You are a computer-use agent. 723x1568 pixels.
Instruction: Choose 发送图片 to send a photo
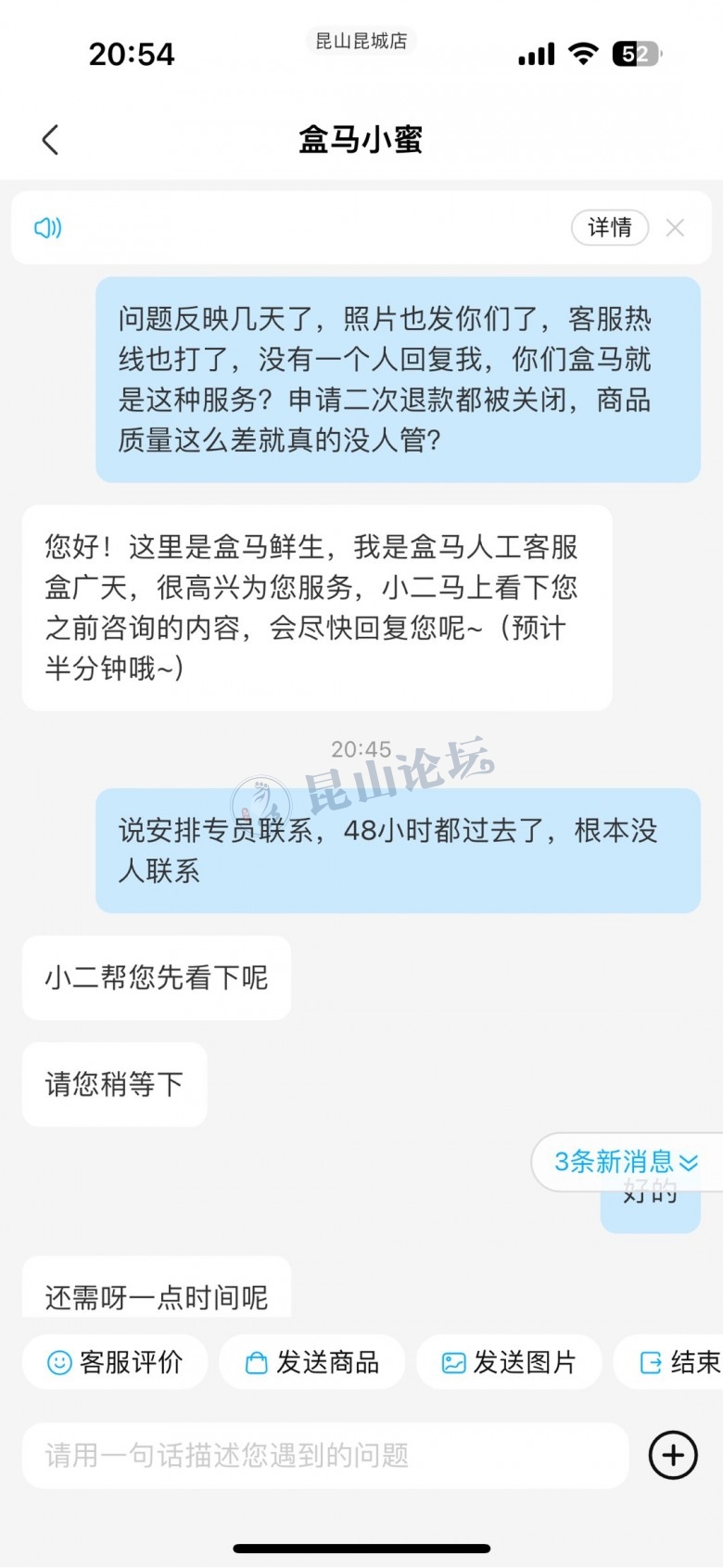509,1362
